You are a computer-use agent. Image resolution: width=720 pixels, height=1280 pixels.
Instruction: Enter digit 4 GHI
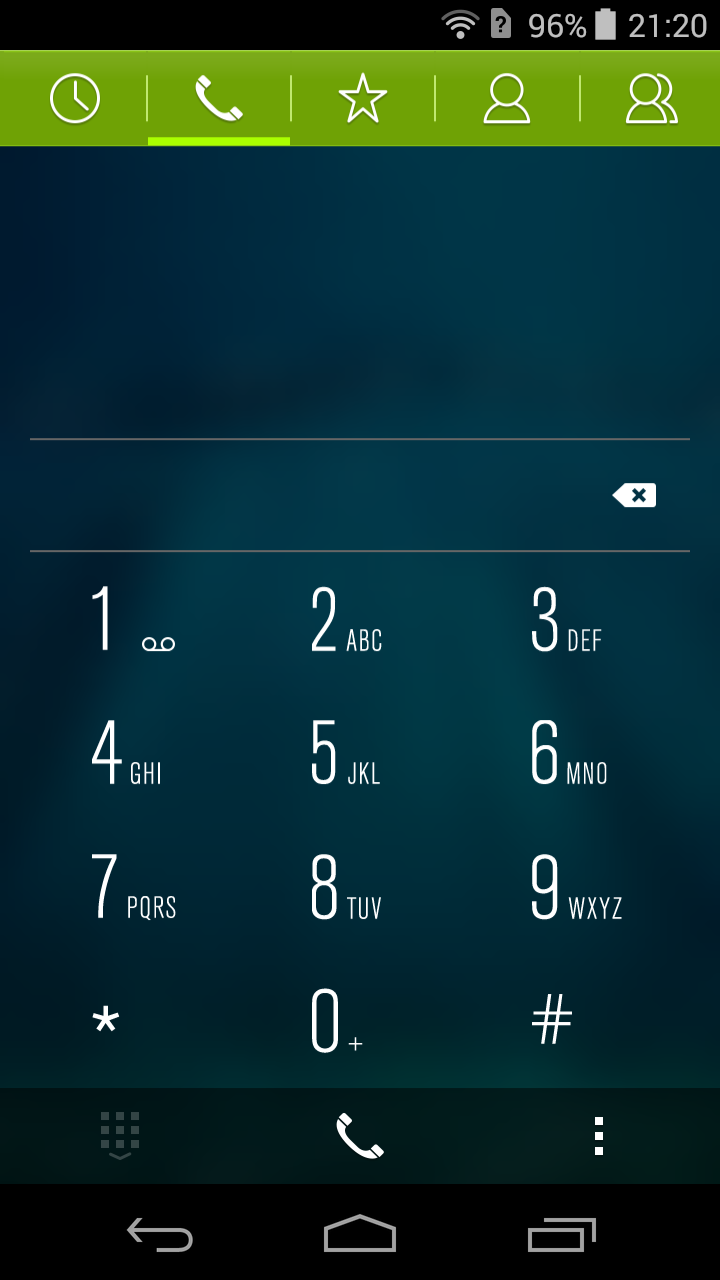pyautogui.click(x=126, y=755)
